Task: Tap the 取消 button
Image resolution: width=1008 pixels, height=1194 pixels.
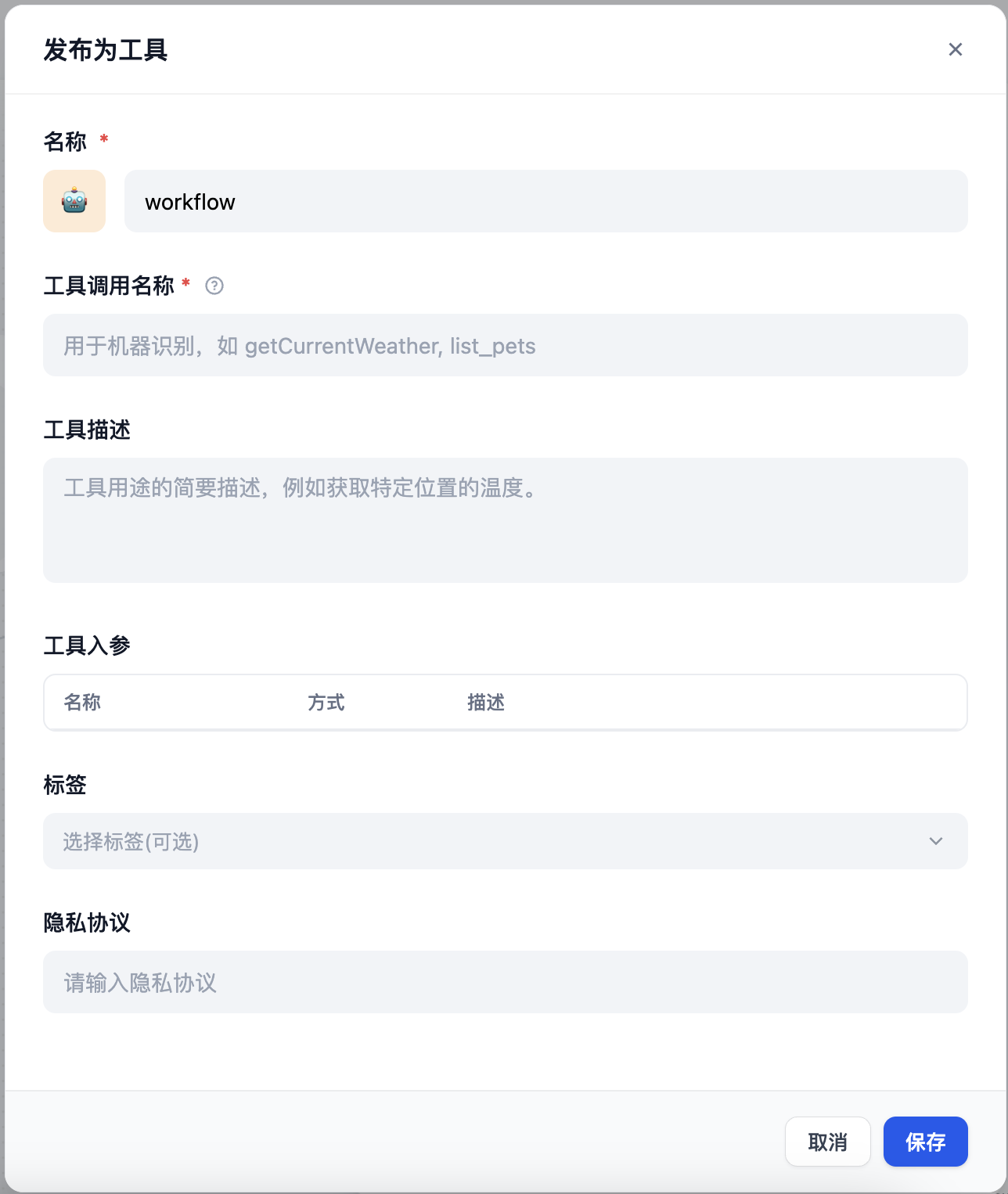Action: point(827,1142)
